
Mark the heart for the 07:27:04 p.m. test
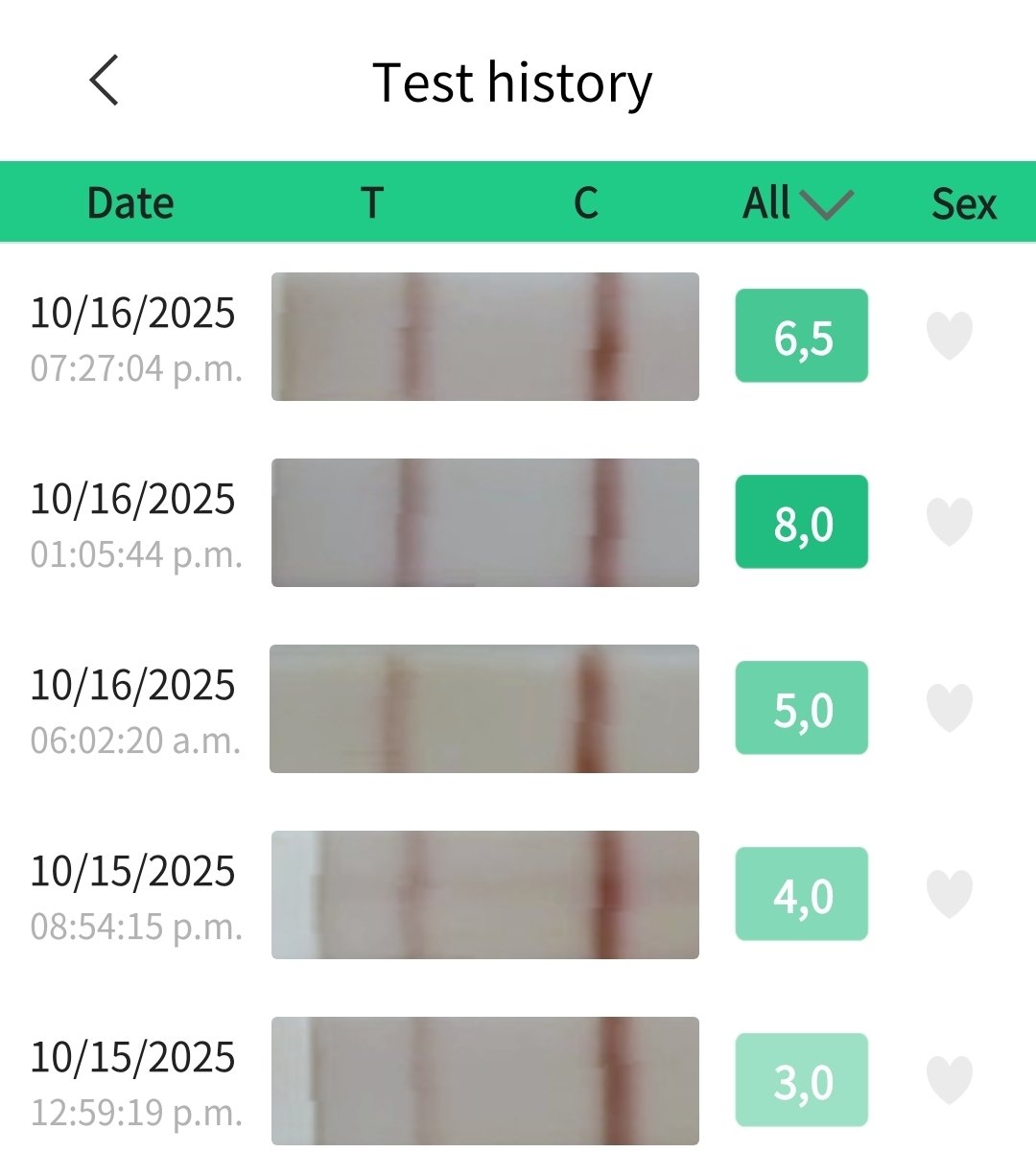[950, 336]
